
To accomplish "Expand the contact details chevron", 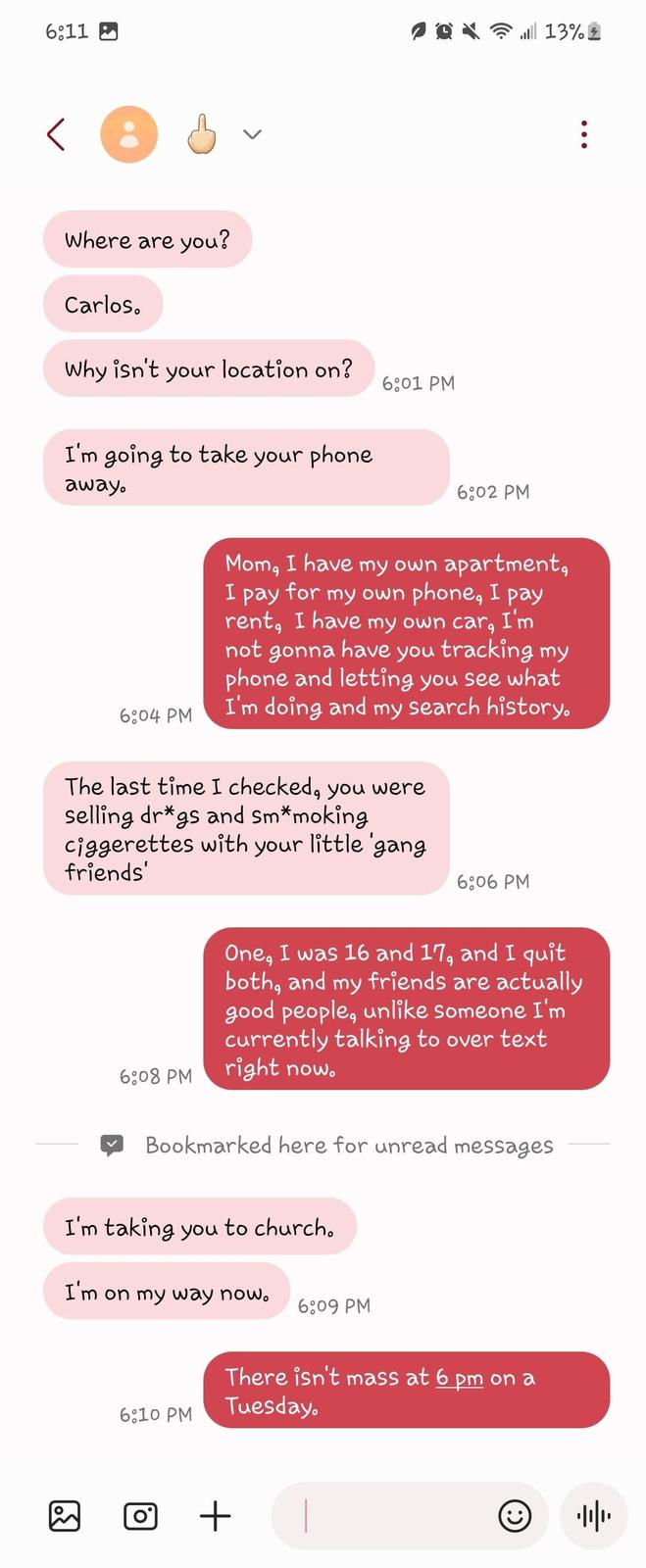I will pyautogui.click(x=252, y=134).
